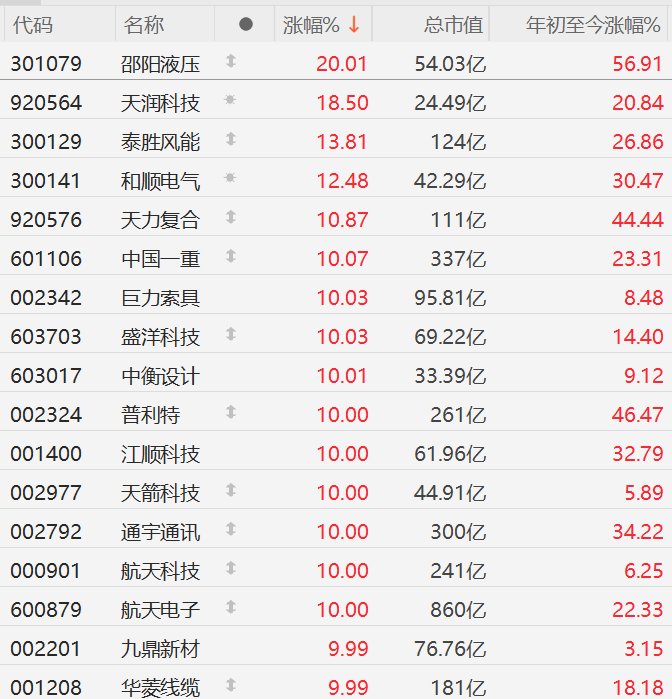Open 中国一重 stock page
Screen dimensions: 672x699
tap(161, 259)
